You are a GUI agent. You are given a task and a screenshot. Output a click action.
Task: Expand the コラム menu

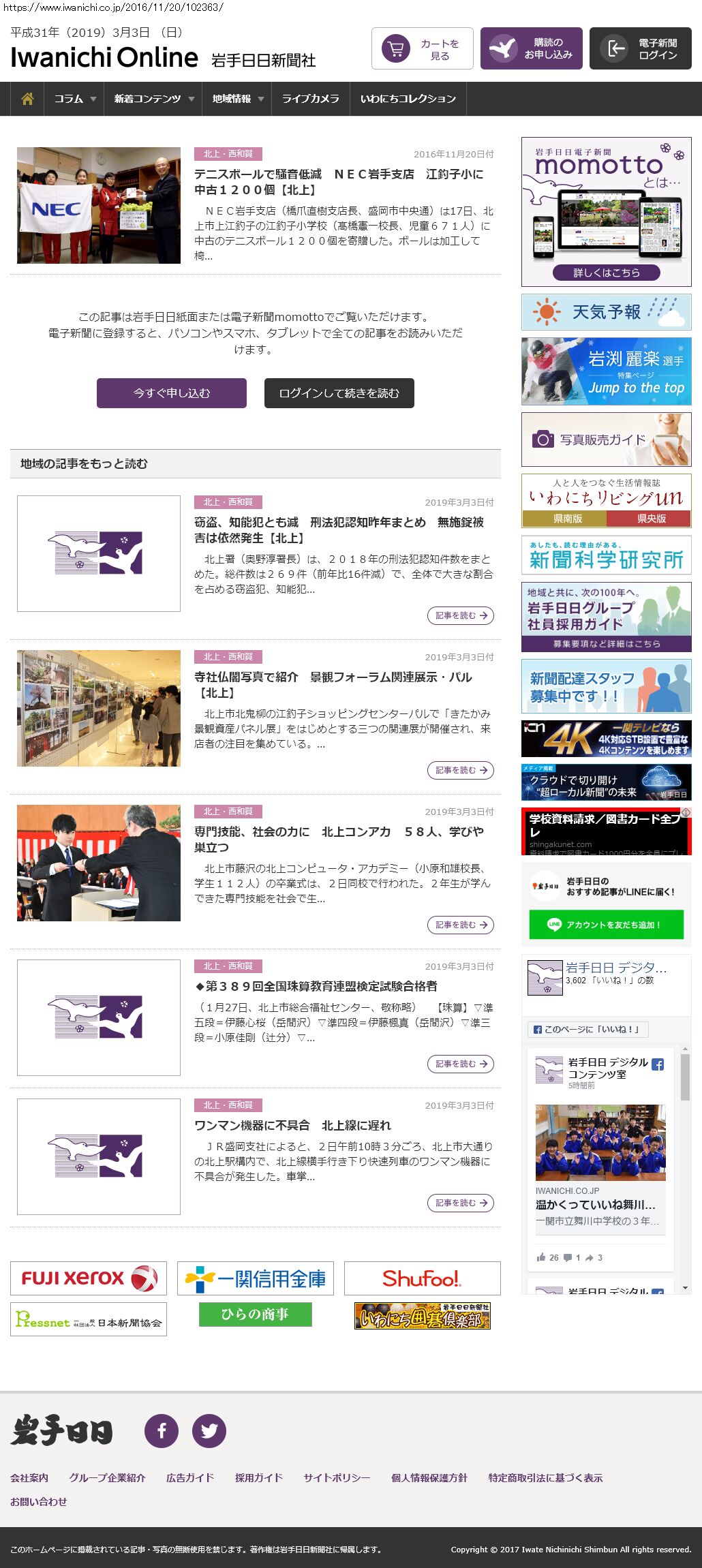[x=74, y=99]
